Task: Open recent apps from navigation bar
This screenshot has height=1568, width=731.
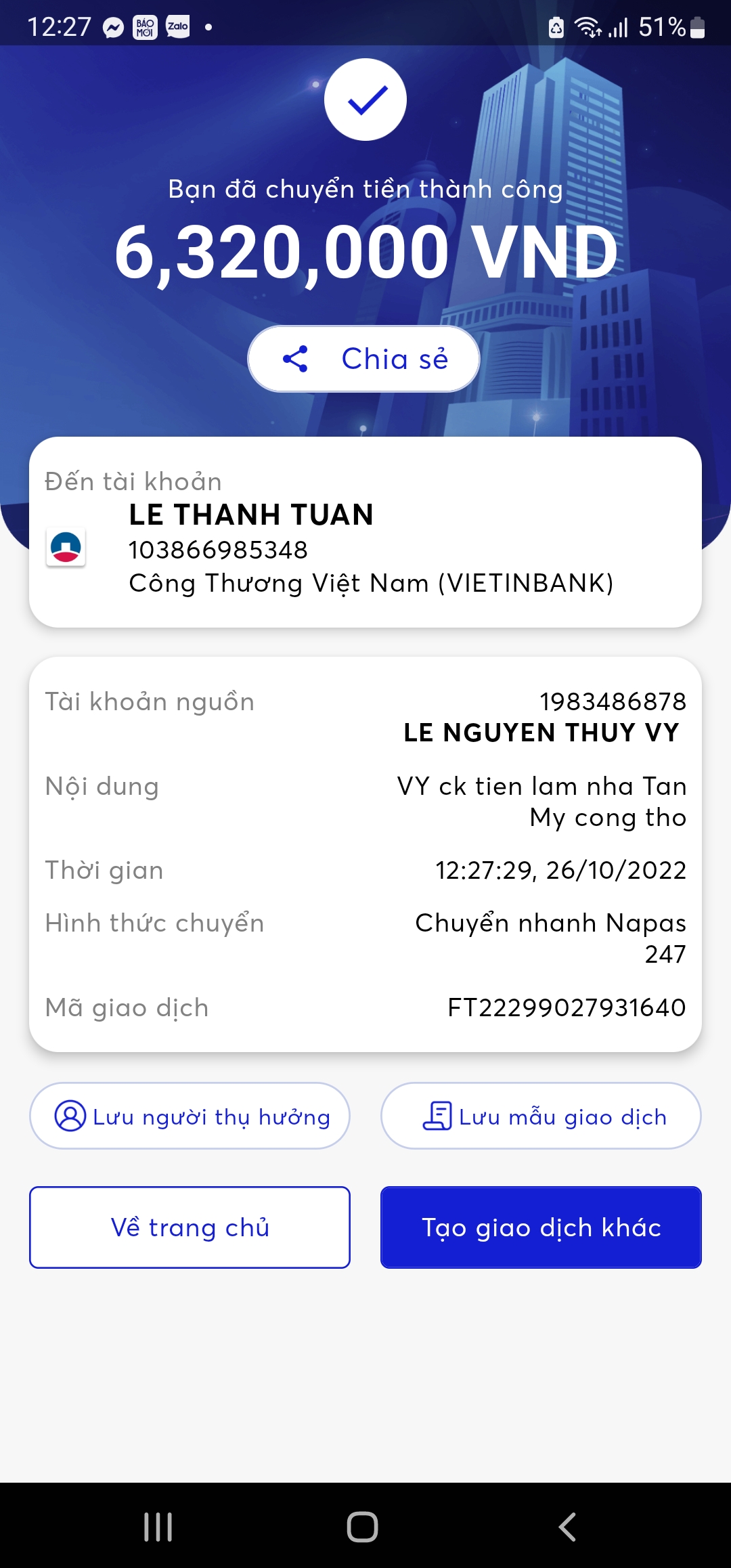Action: [x=158, y=1527]
